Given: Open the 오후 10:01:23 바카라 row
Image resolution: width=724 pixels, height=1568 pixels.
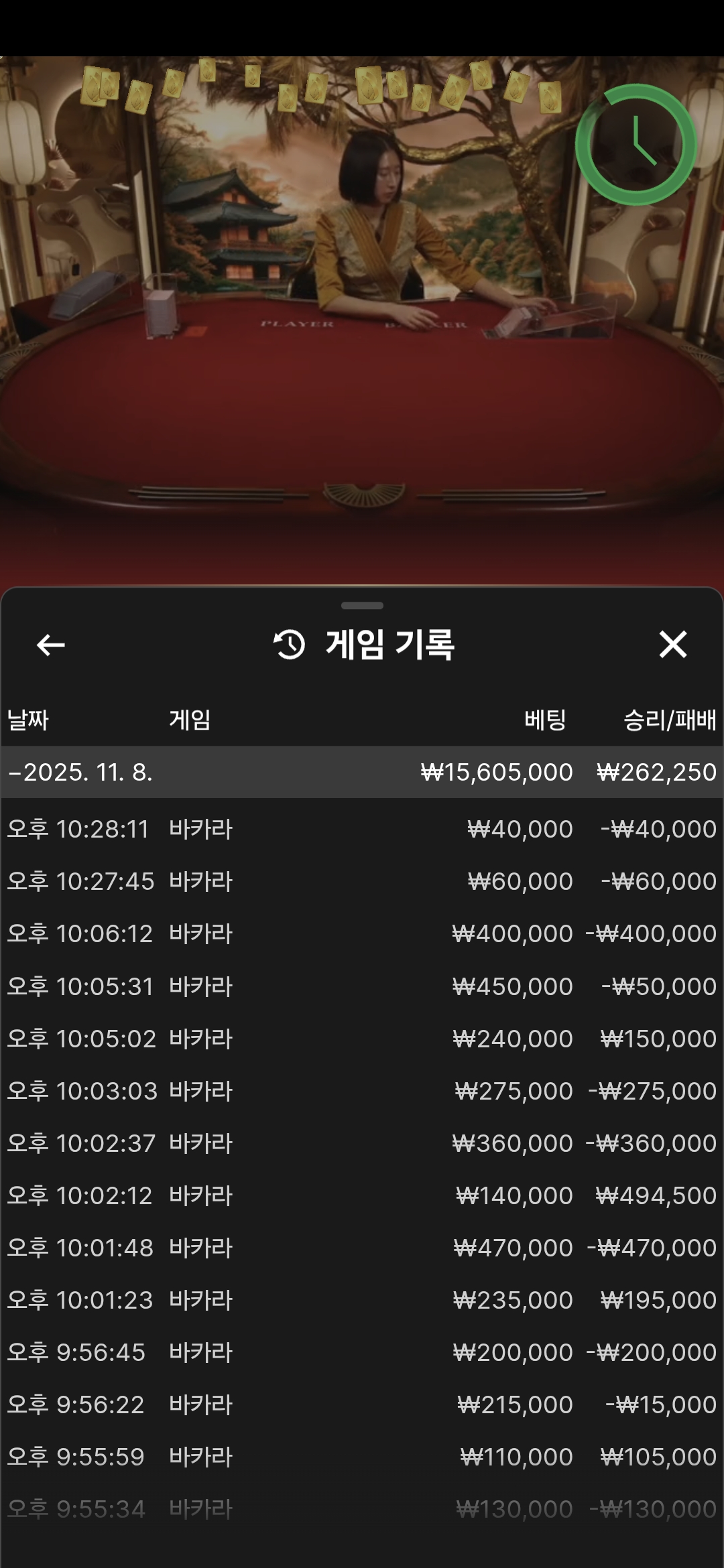Looking at the screenshot, I should 362,1300.
